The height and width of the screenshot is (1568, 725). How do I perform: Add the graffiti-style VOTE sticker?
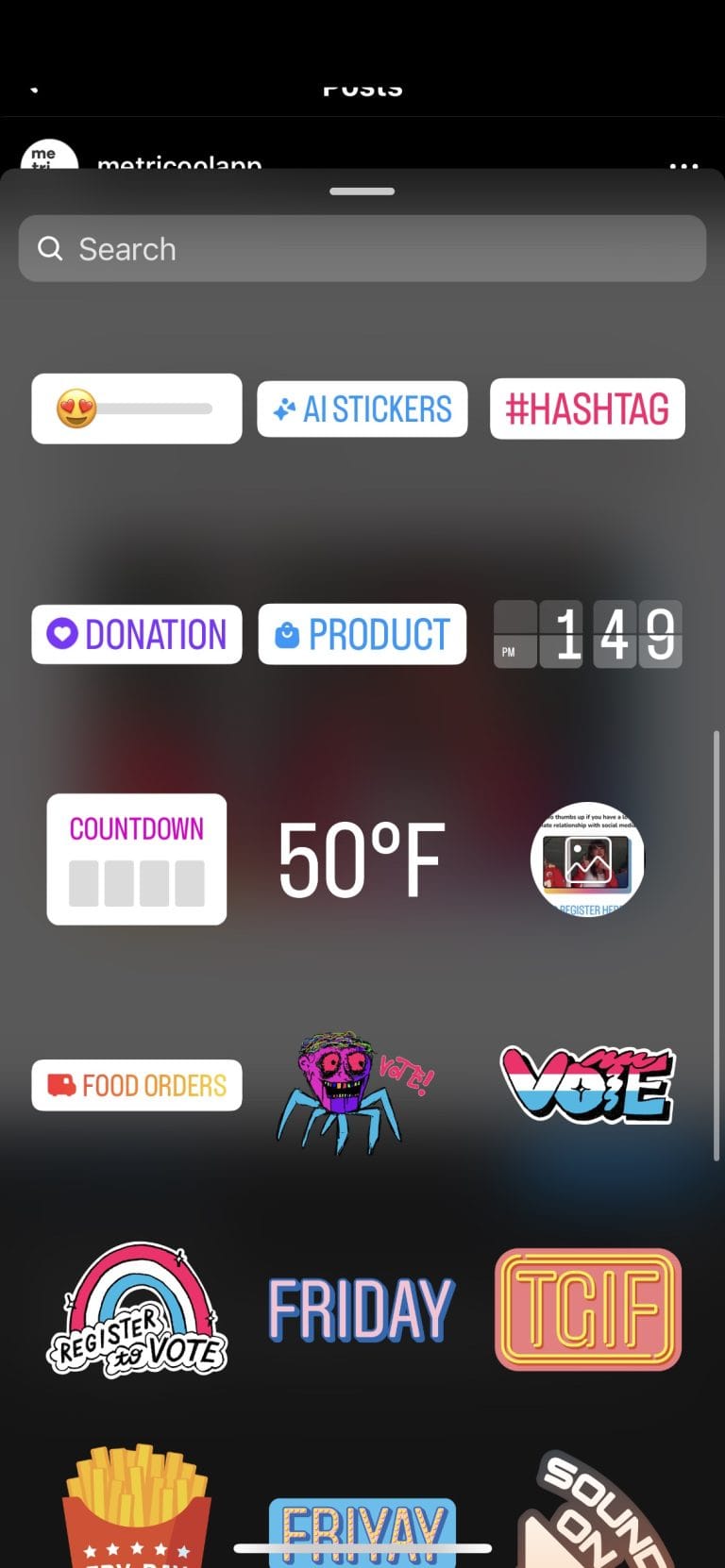pos(587,1085)
